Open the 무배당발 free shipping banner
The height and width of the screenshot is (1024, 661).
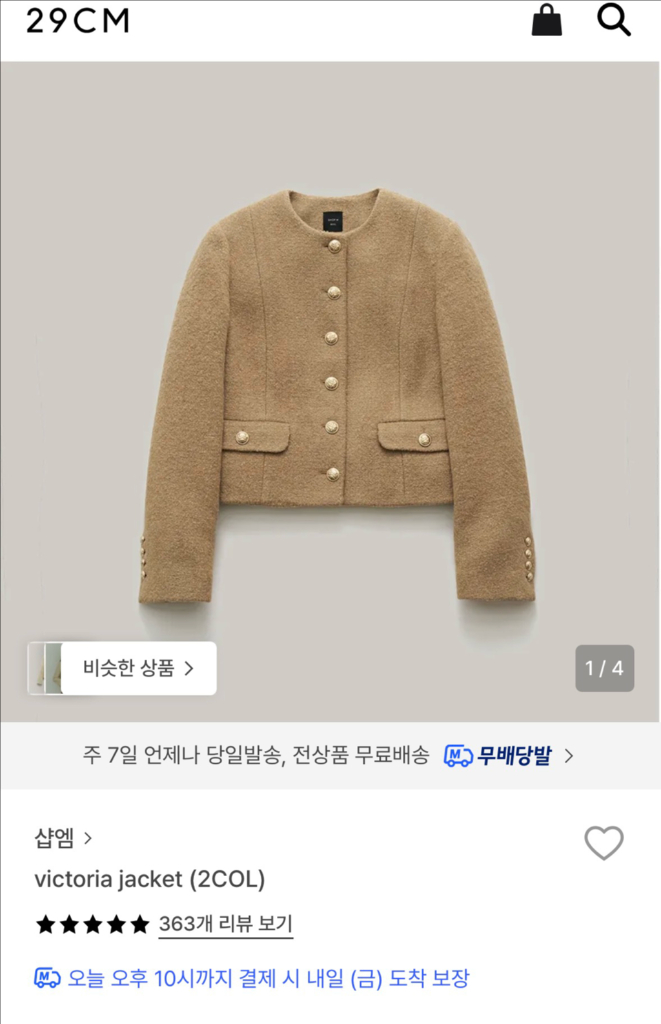330,756
